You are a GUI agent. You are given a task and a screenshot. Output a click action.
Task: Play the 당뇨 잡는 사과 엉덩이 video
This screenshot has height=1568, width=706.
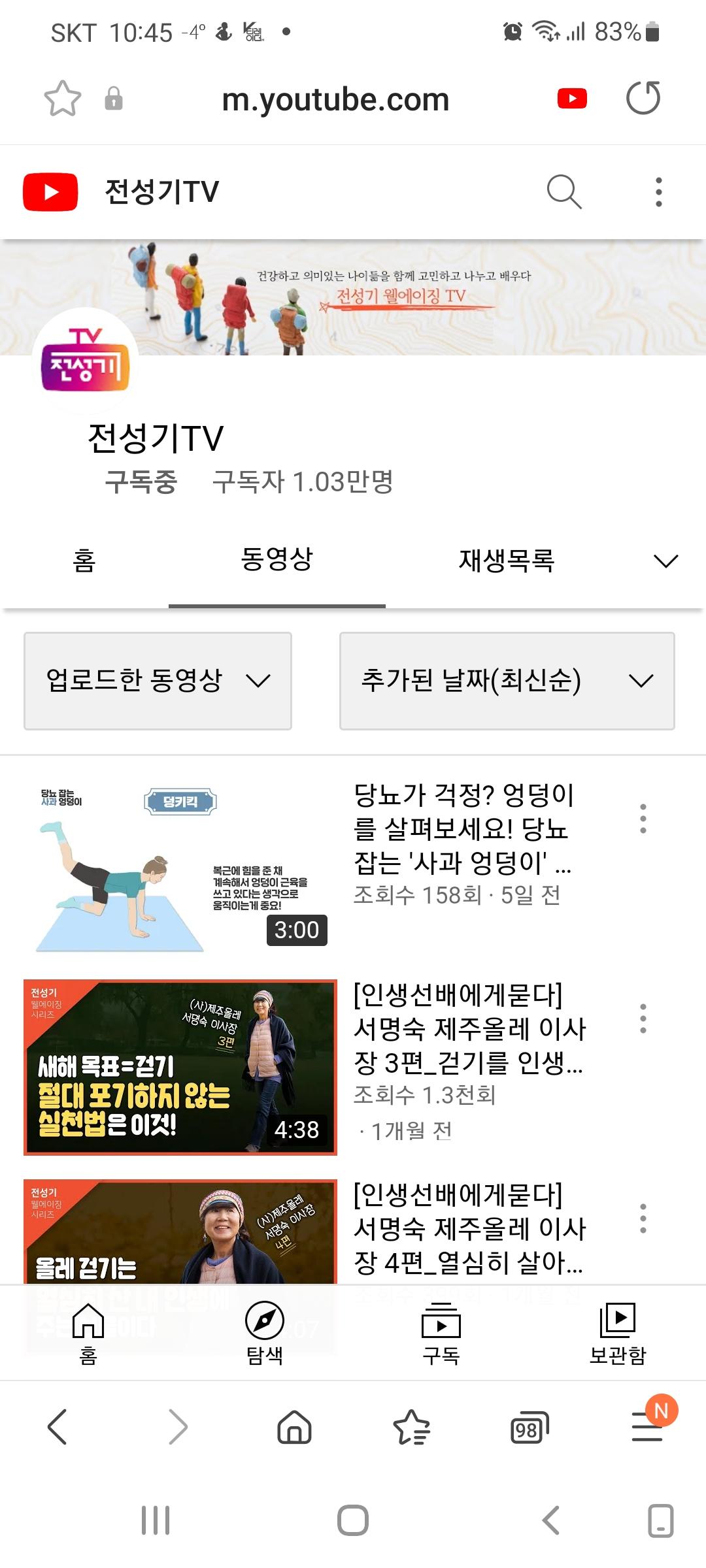[180, 867]
